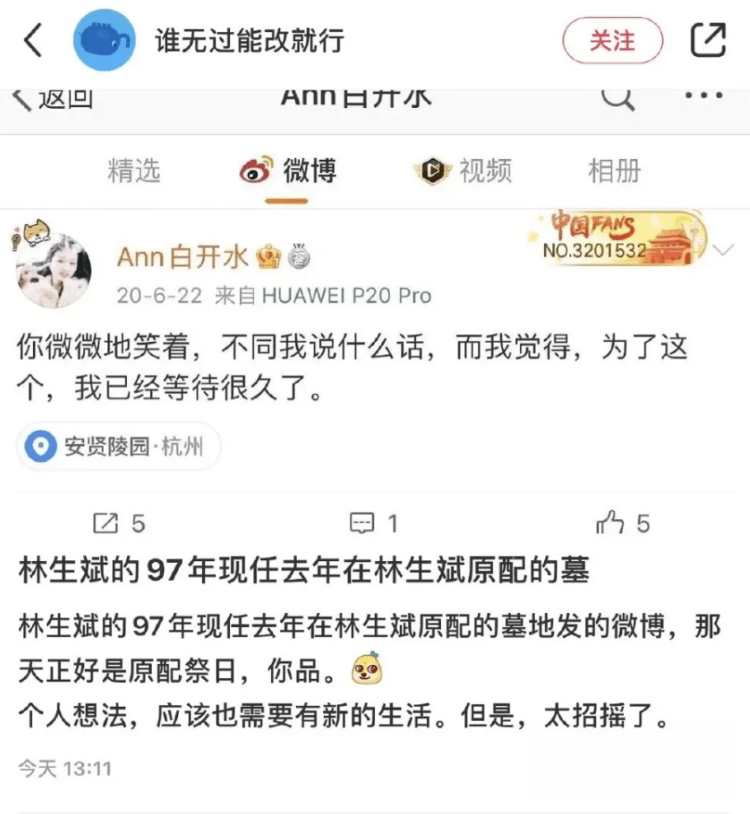
Task: Open the blue whale profile avatar
Action: point(105,40)
